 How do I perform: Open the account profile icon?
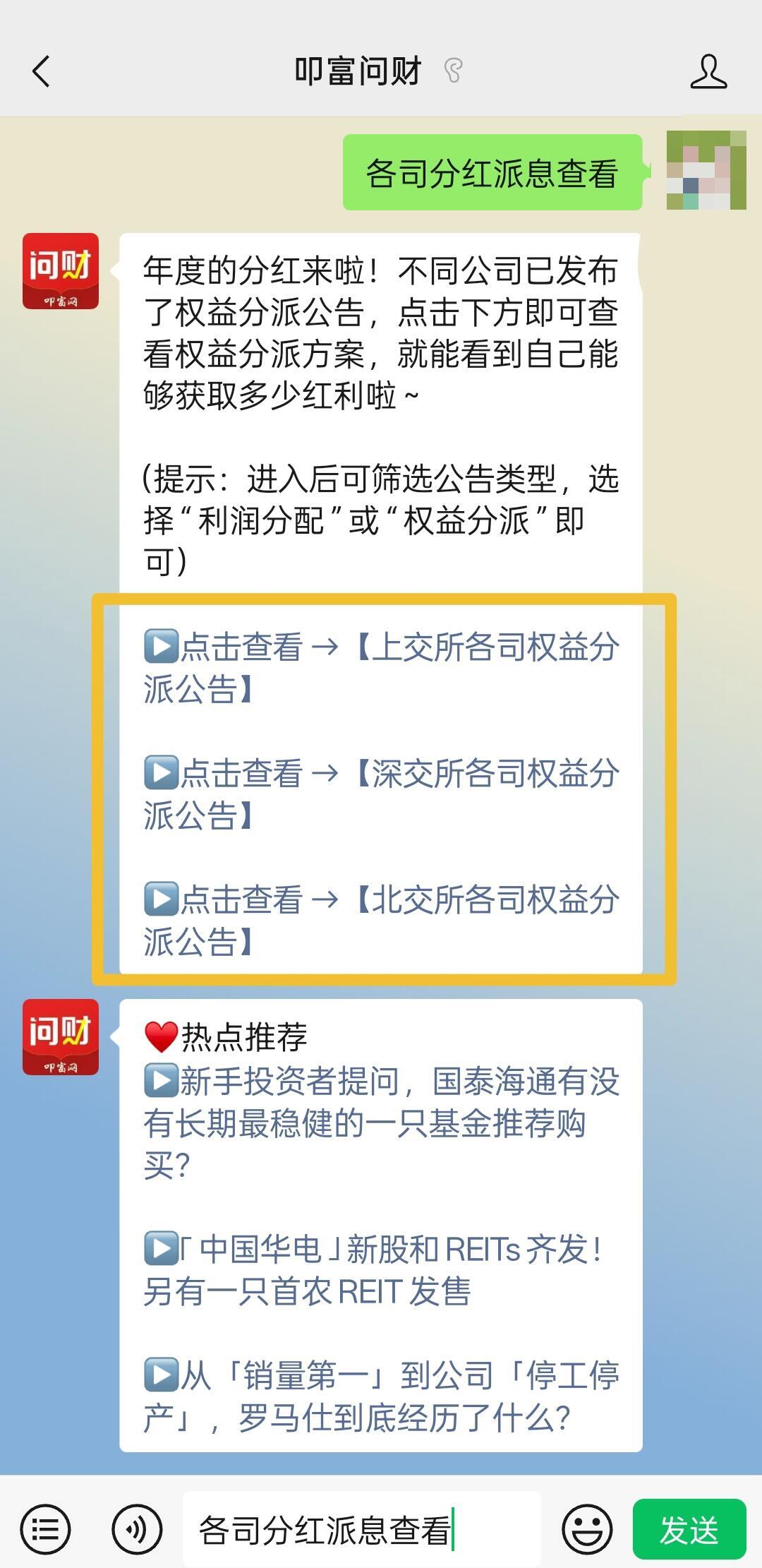[x=708, y=71]
